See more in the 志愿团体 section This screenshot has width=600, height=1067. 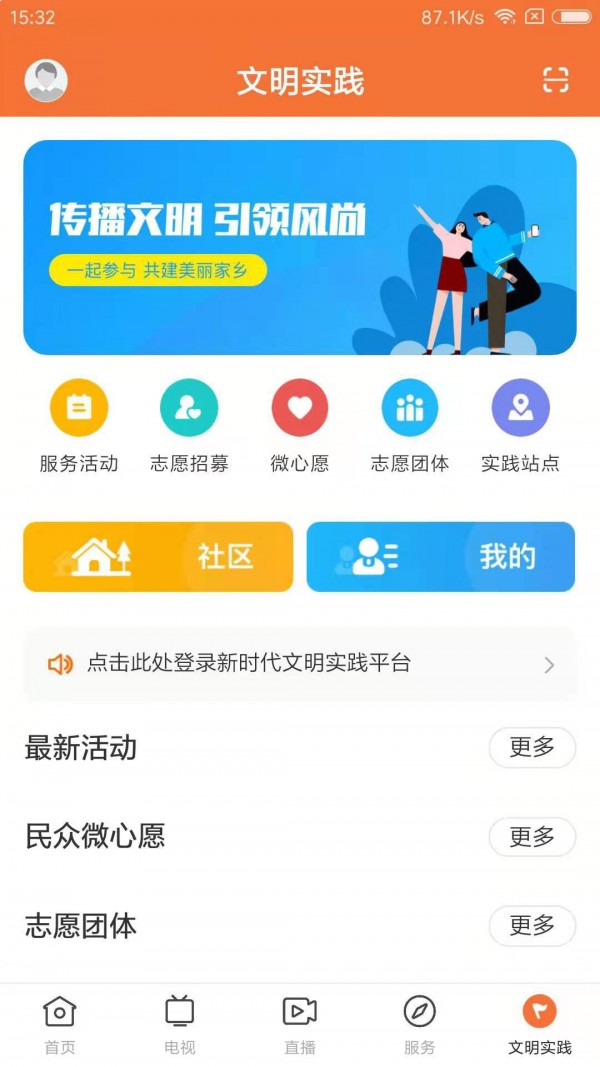pyautogui.click(x=532, y=926)
